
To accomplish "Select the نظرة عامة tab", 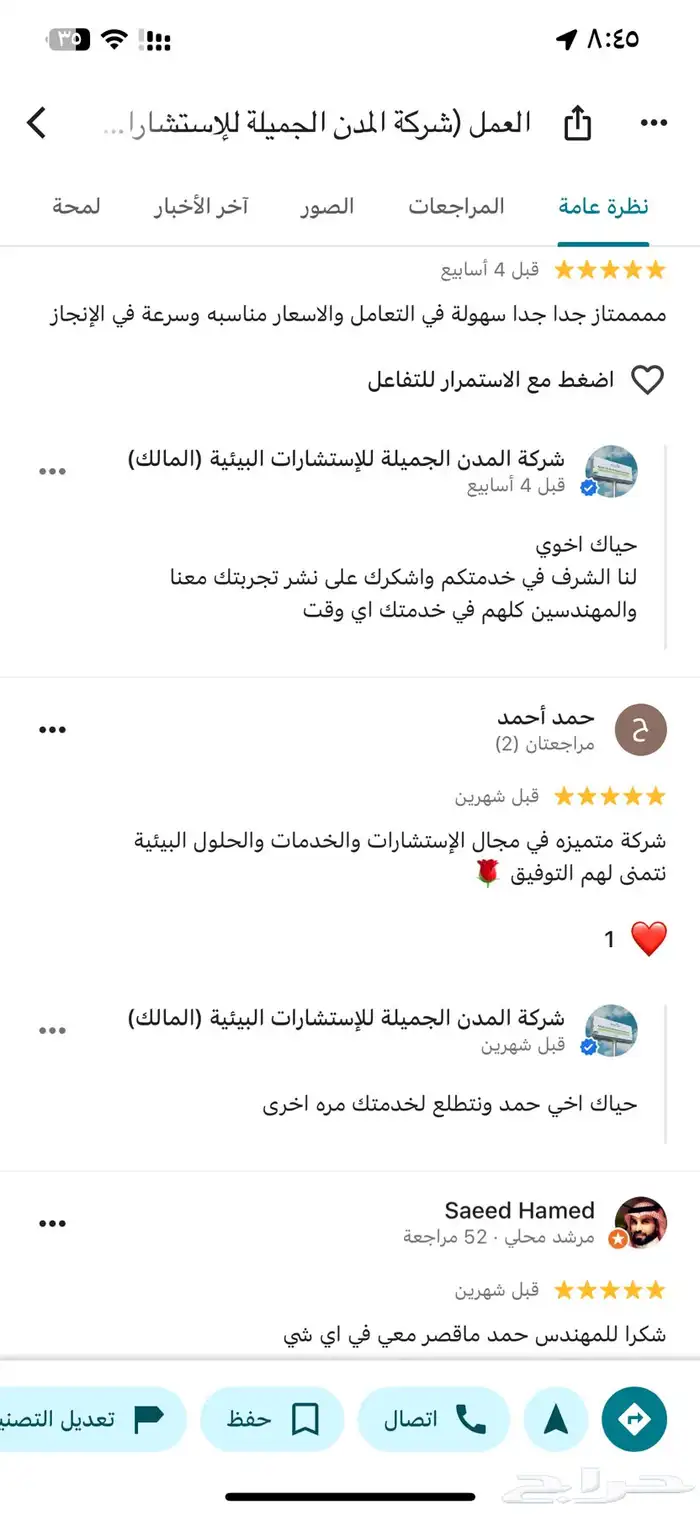I will [x=603, y=207].
